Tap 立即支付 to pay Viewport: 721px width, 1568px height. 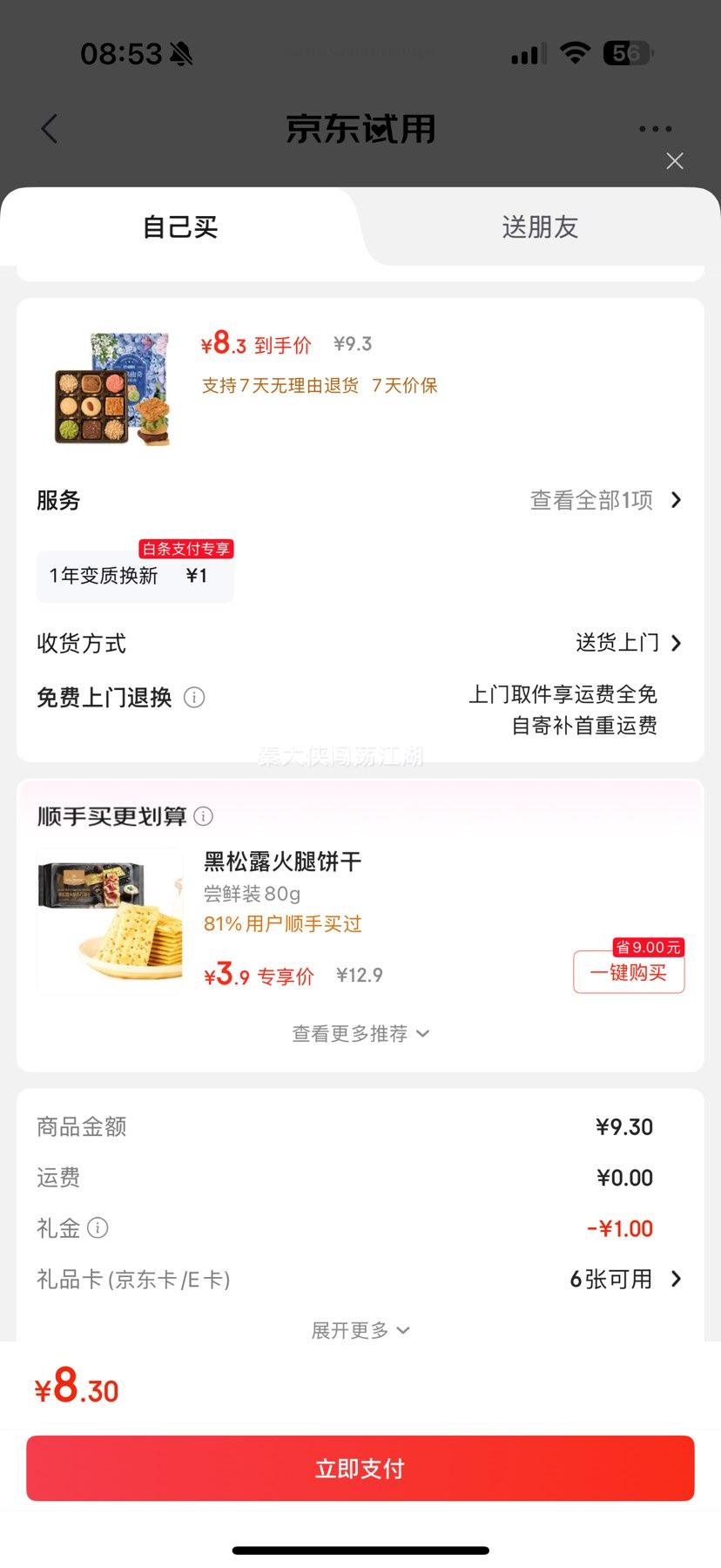(360, 1469)
